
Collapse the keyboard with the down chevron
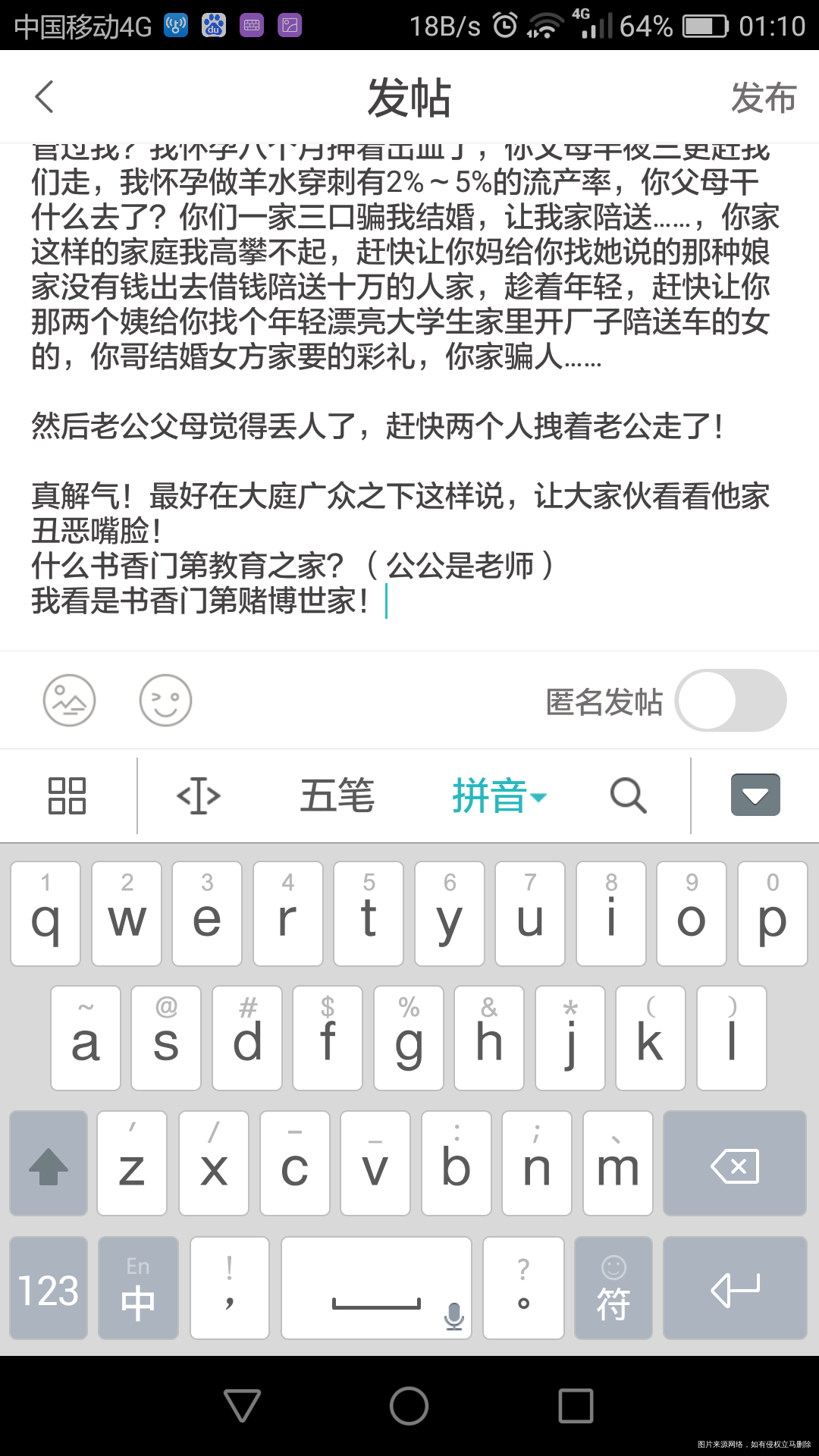point(755,795)
